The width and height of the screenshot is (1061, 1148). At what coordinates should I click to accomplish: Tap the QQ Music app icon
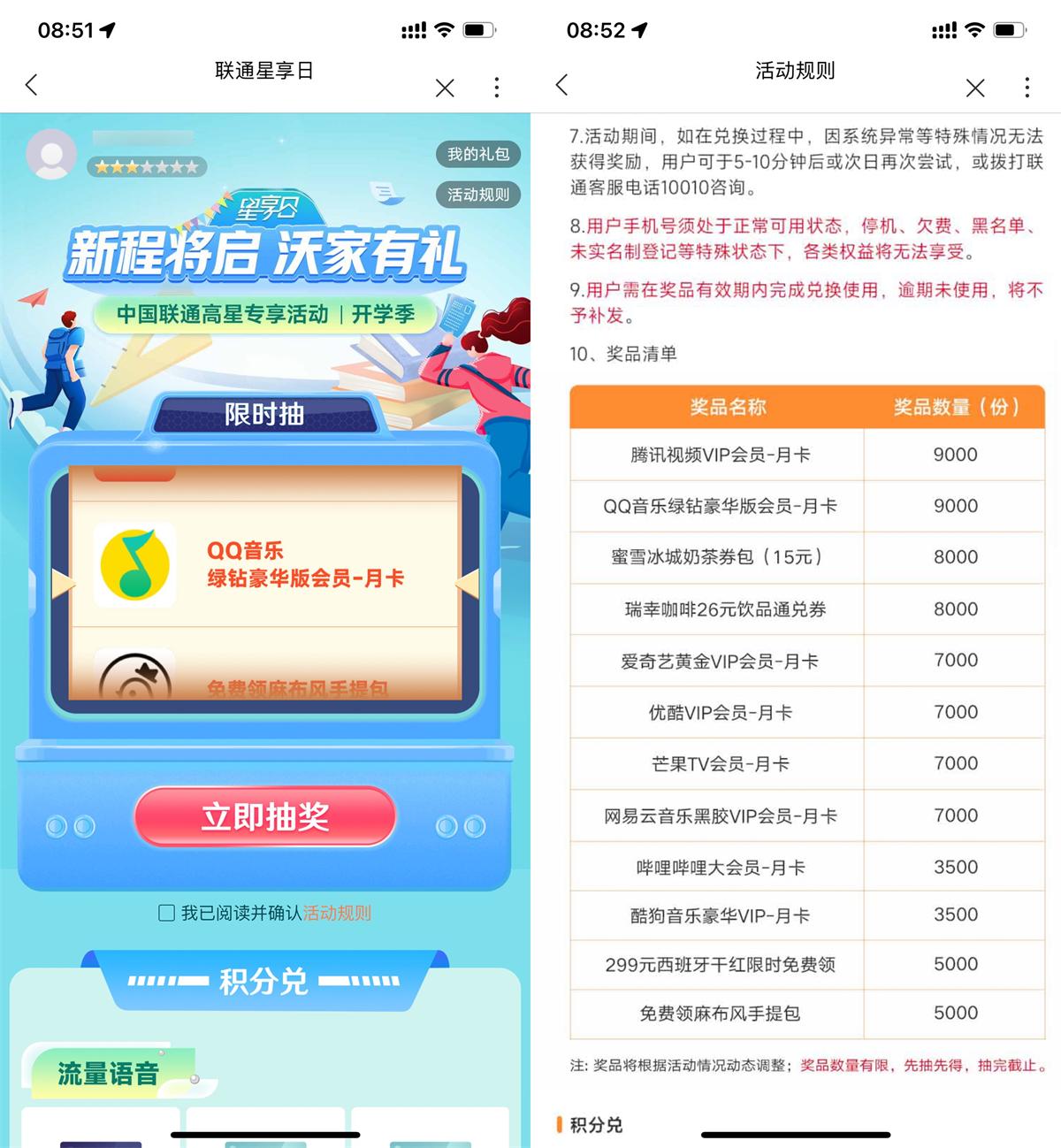(x=134, y=566)
